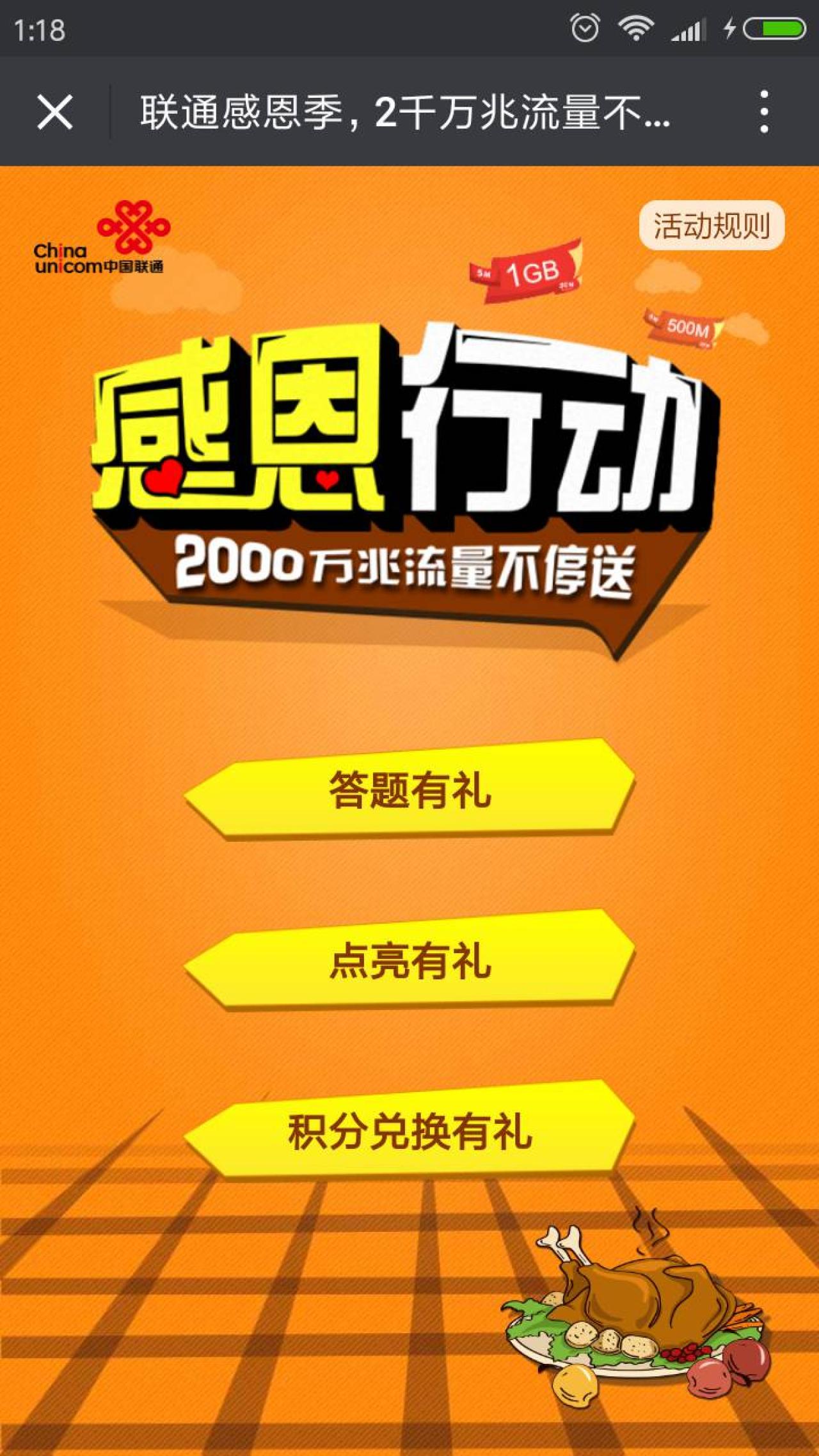Open 活动规则 activity rules
819x1456 pixels.
point(712,225)
